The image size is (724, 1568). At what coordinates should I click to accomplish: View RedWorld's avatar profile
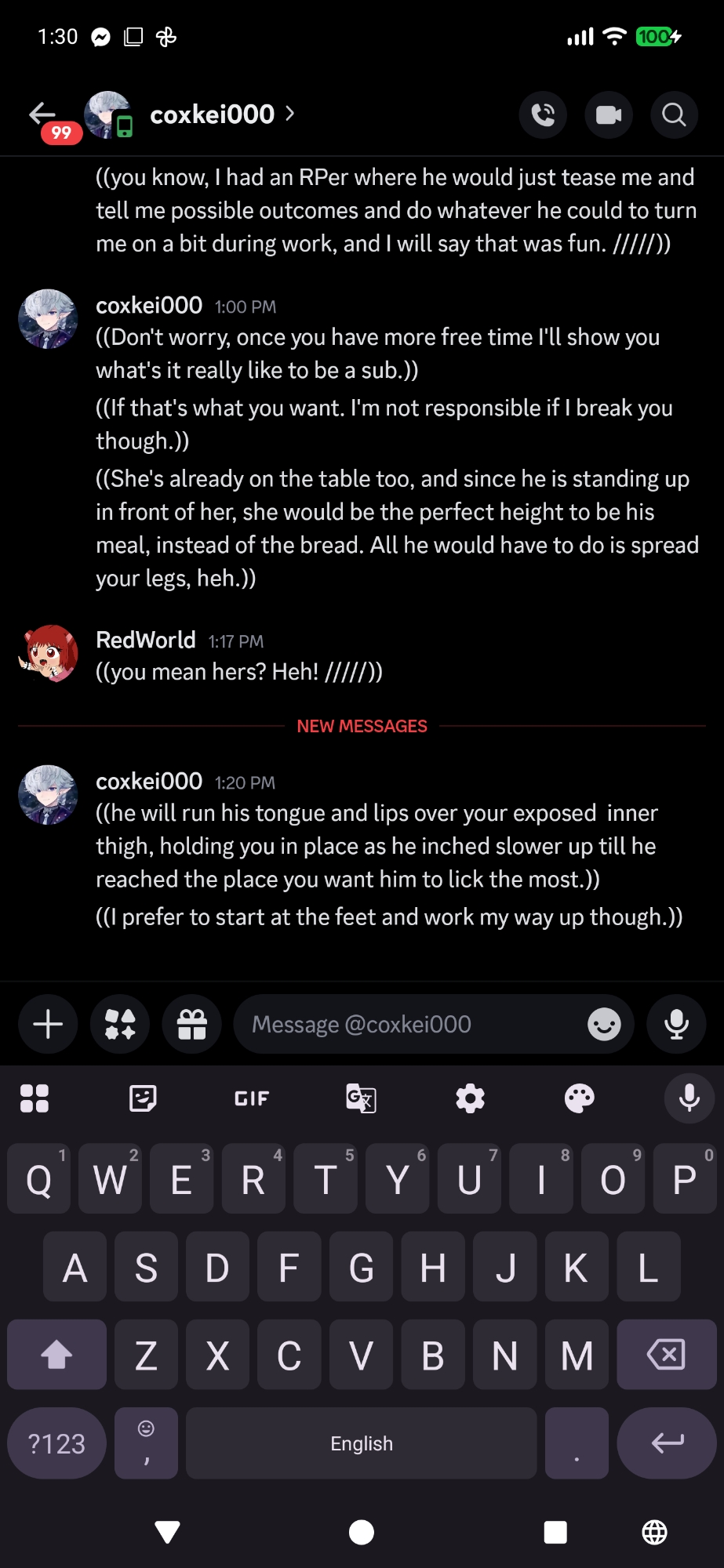click(48, 653)
